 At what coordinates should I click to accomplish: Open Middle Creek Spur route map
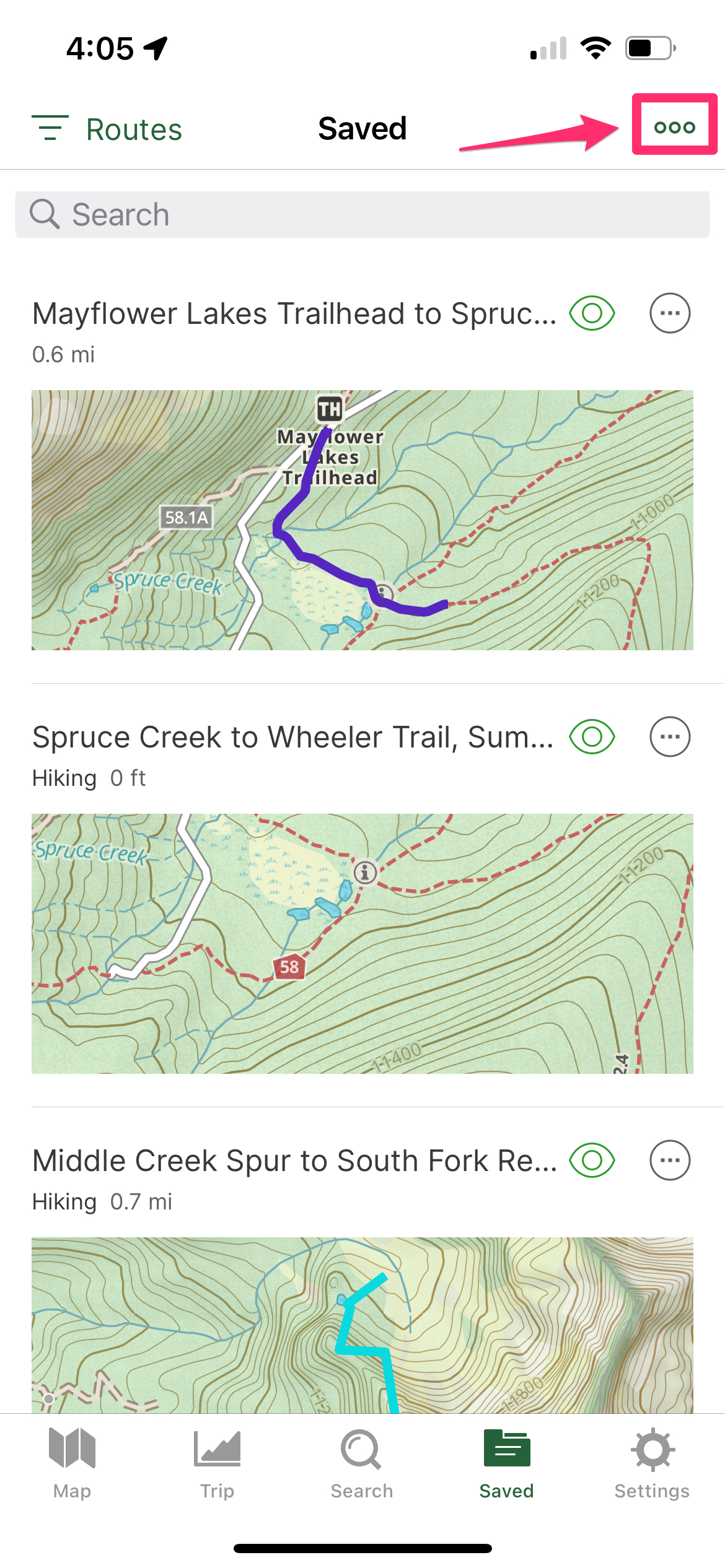click(362, 1325)
